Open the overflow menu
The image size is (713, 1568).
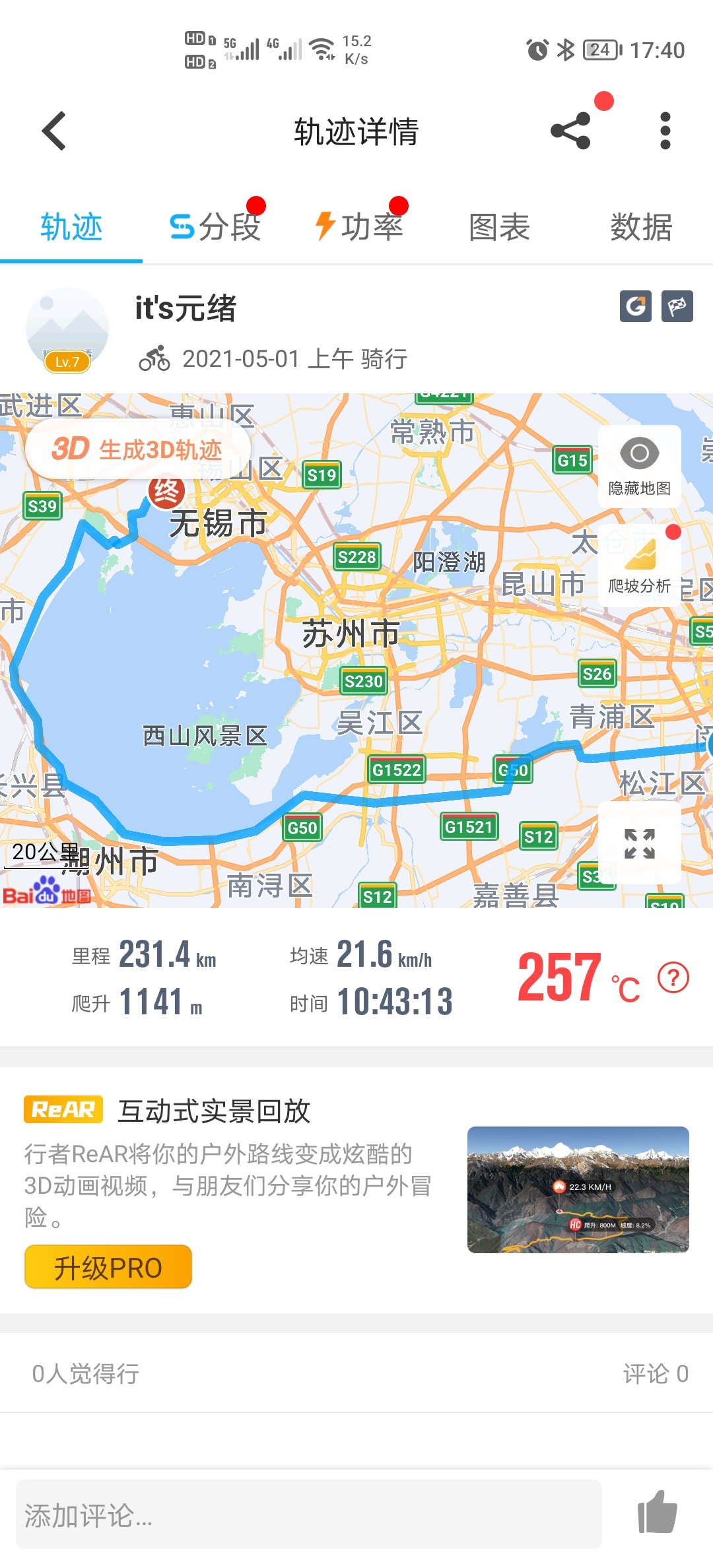point(665,131)
